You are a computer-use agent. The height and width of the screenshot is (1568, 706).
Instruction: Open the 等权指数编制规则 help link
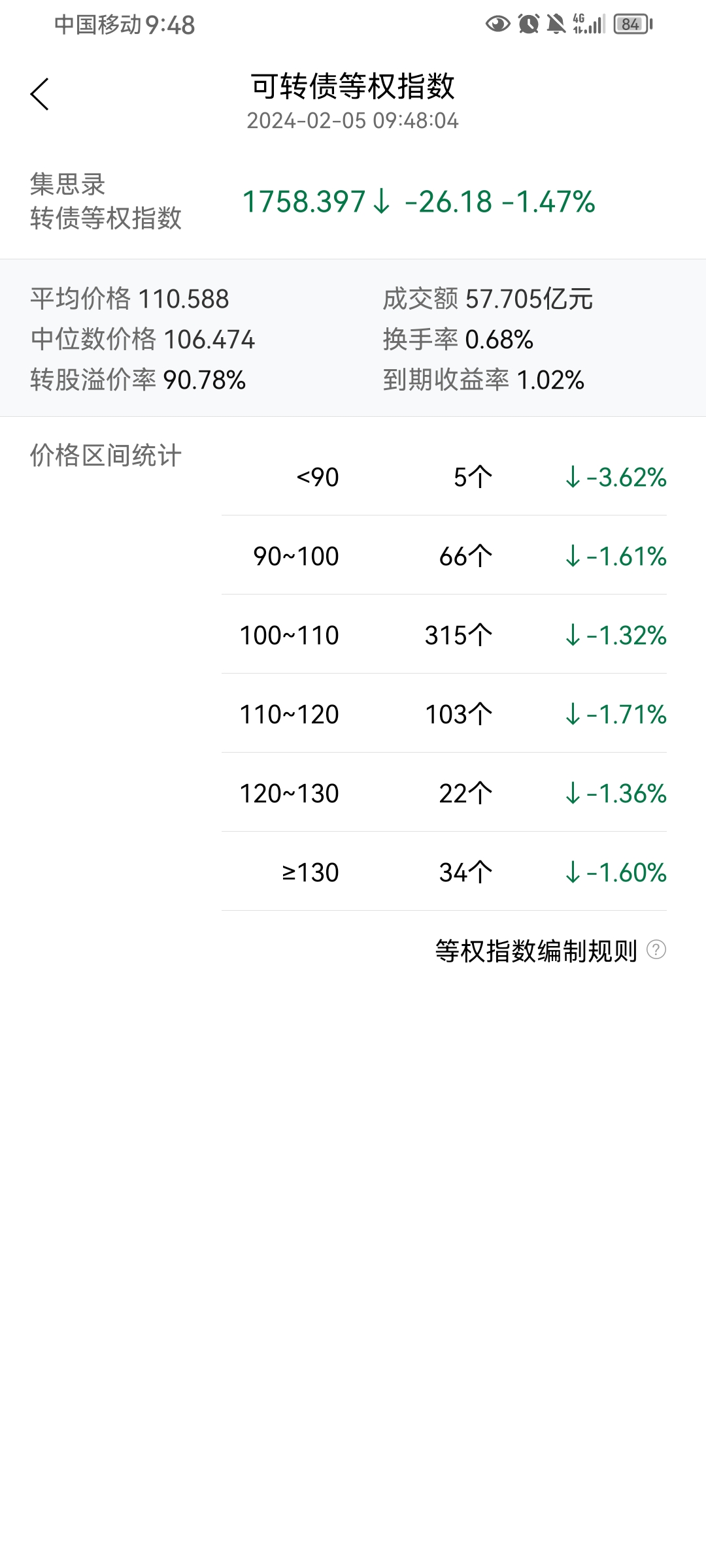point(550,951)
